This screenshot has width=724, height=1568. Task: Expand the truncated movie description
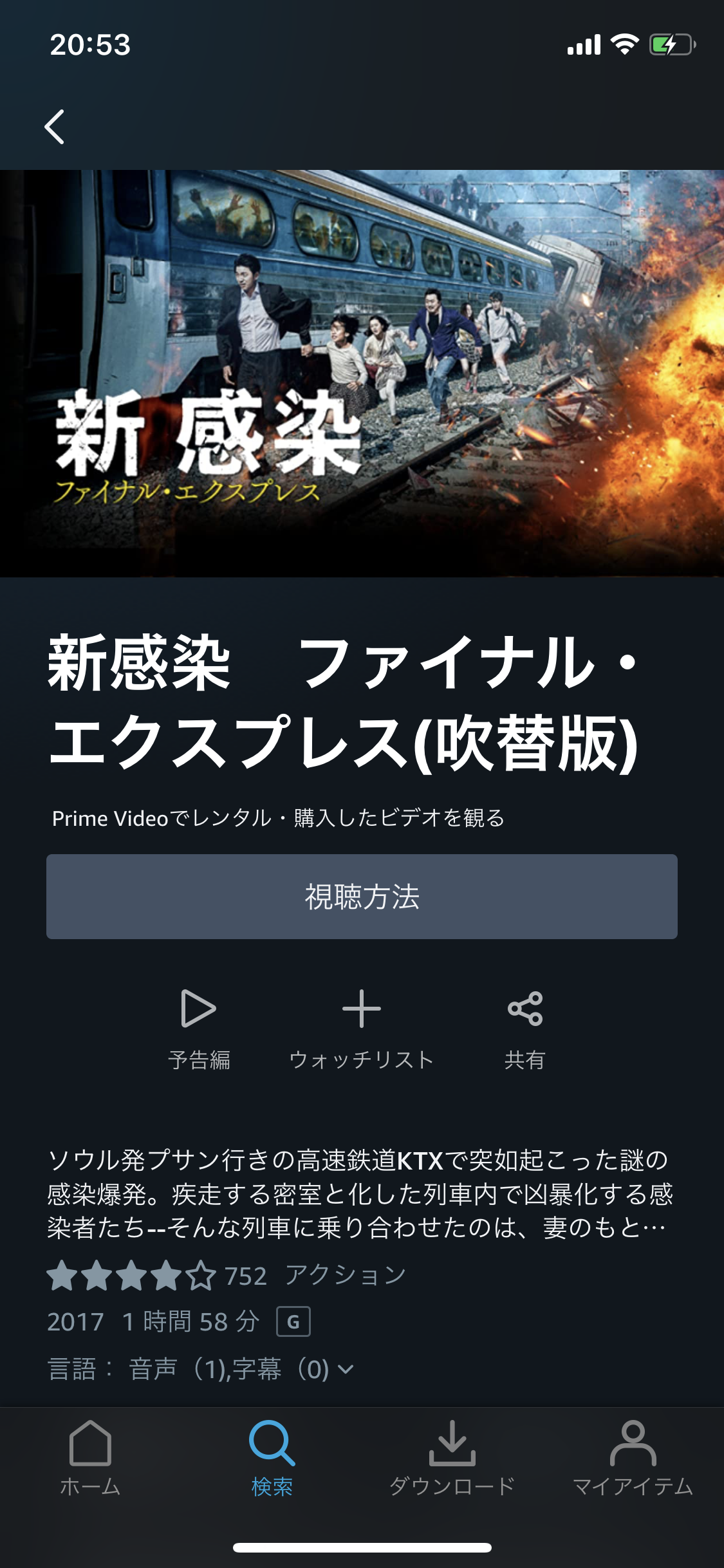(x=360, y=1193)
